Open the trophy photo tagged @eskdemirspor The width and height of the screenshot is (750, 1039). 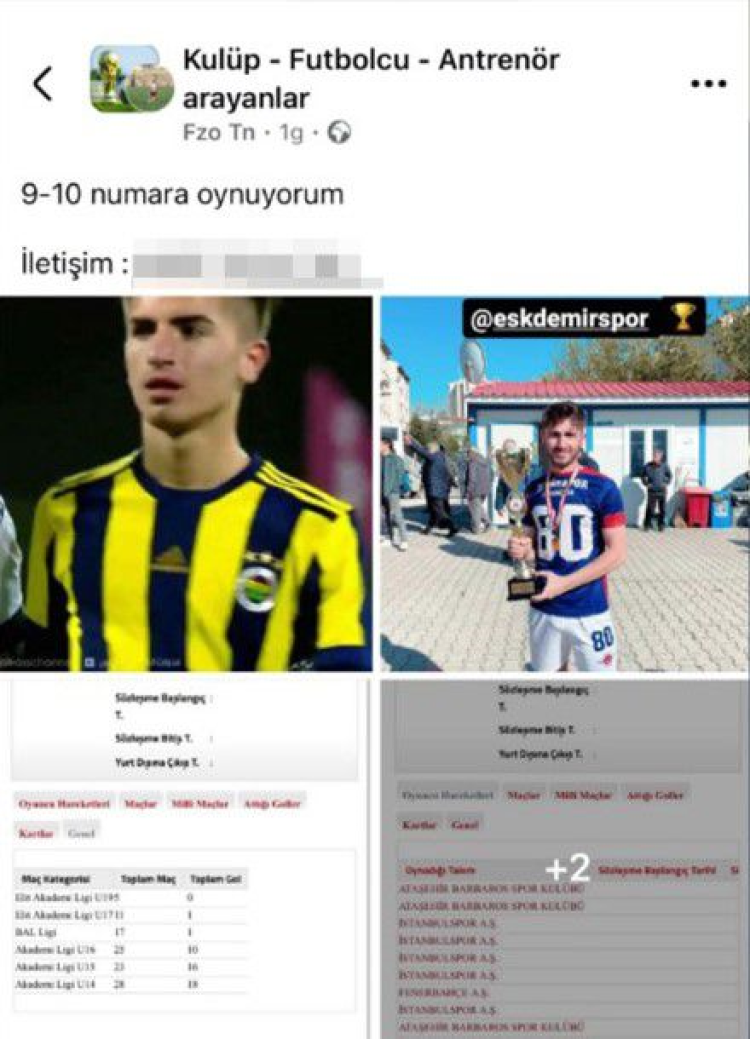pos(564,483)
